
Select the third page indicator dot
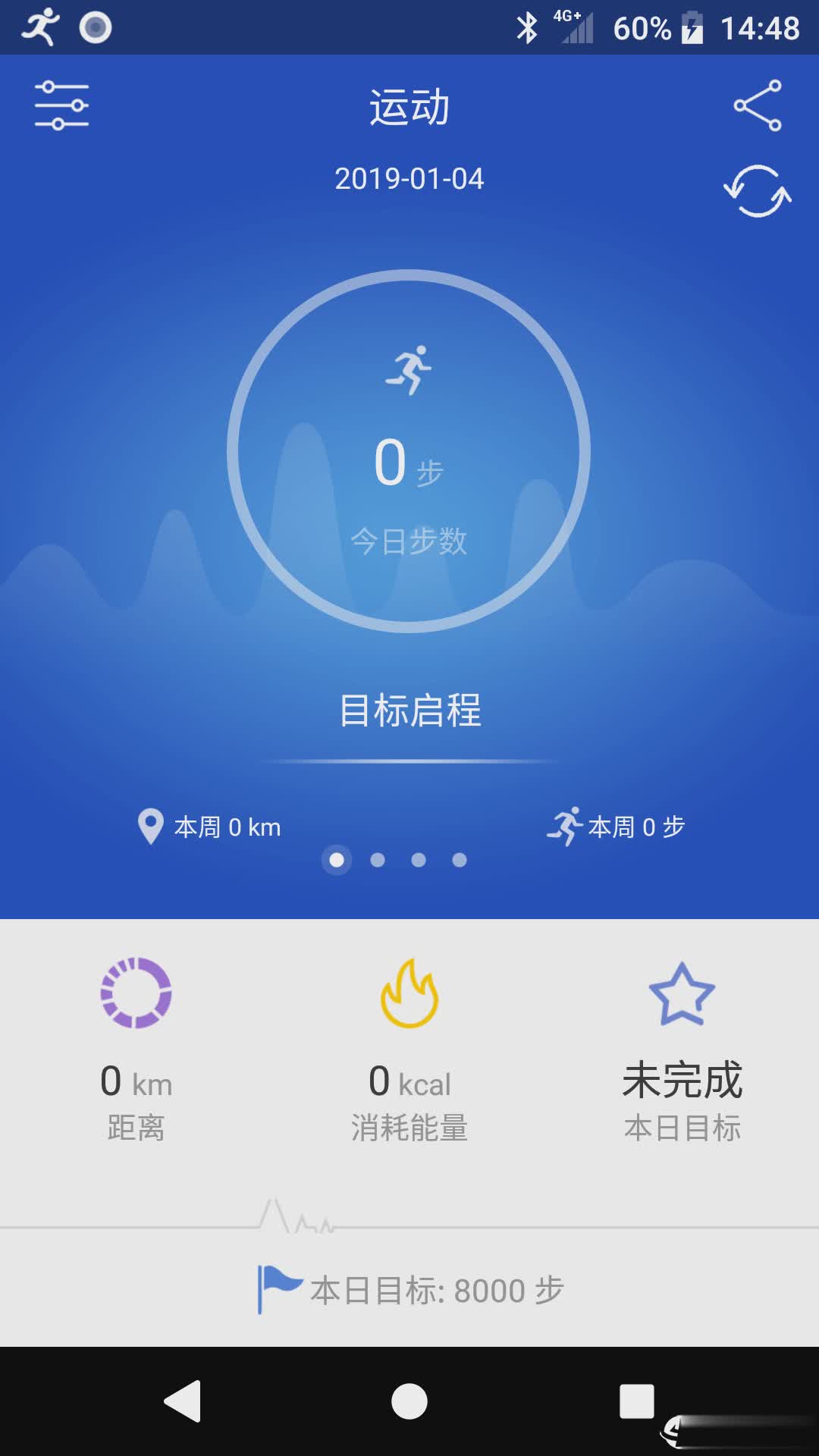click(418, 861)
